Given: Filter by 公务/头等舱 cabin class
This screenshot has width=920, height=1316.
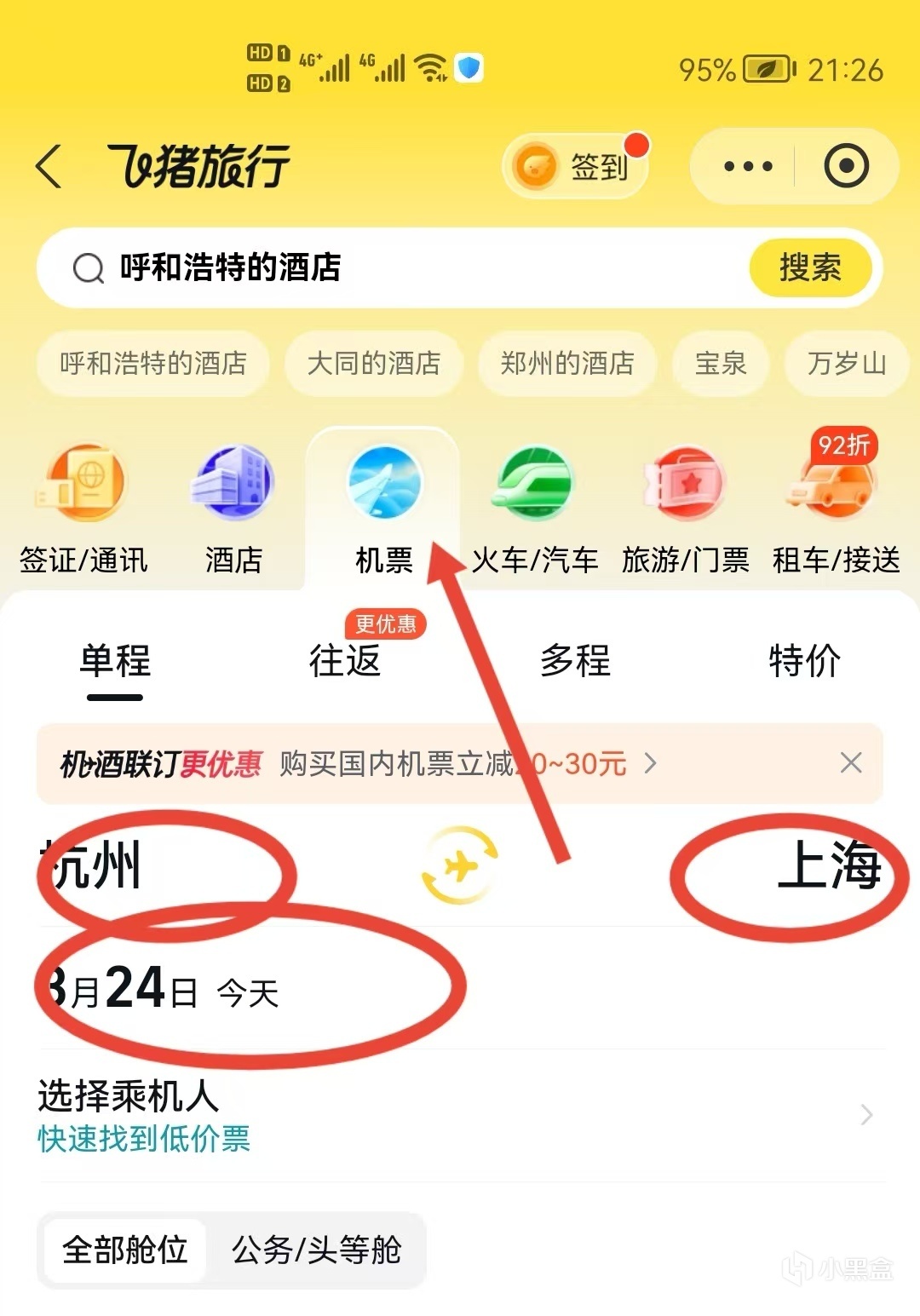Looking at the screenshot, I should click(316, 1250).
